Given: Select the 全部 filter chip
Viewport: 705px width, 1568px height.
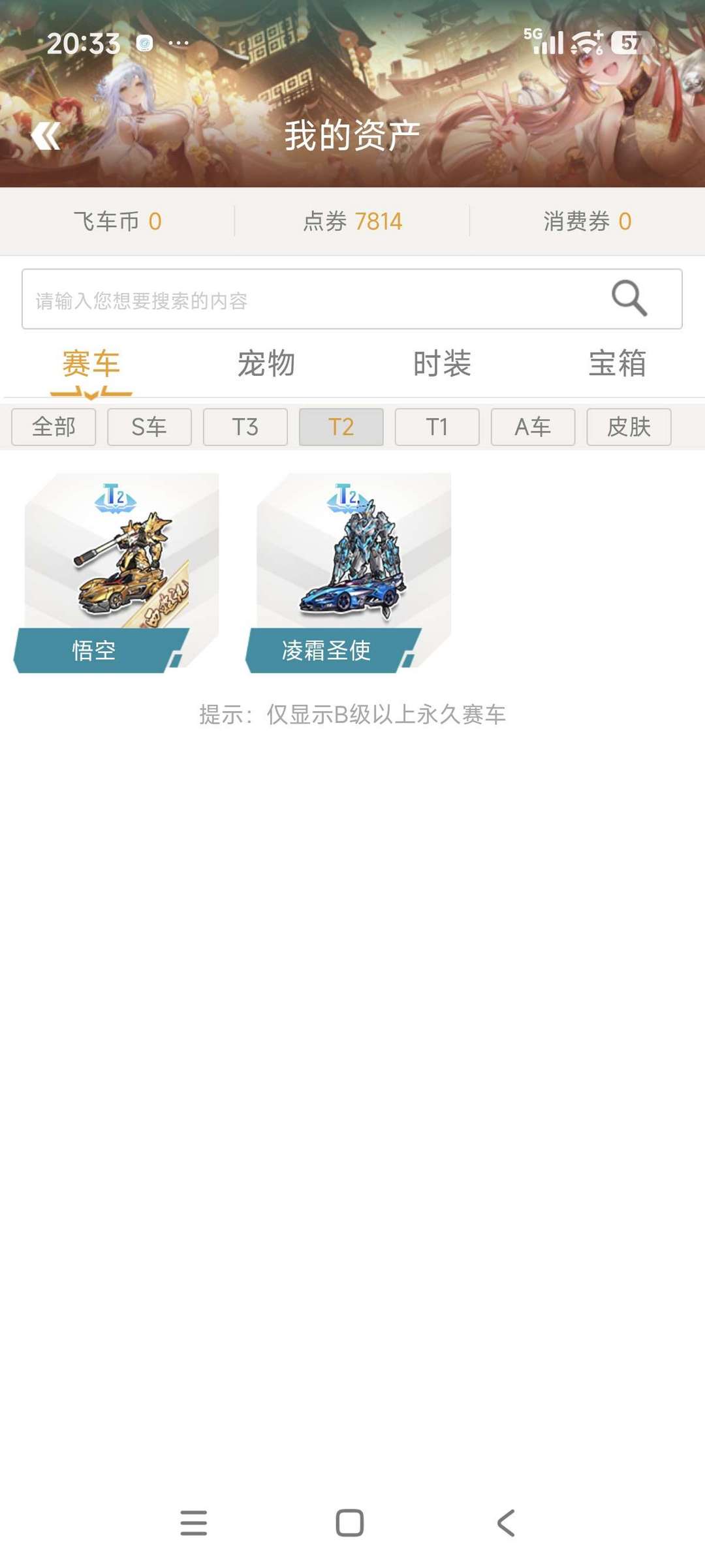Looking at the screenshot, I should click(x=53, y=427).
